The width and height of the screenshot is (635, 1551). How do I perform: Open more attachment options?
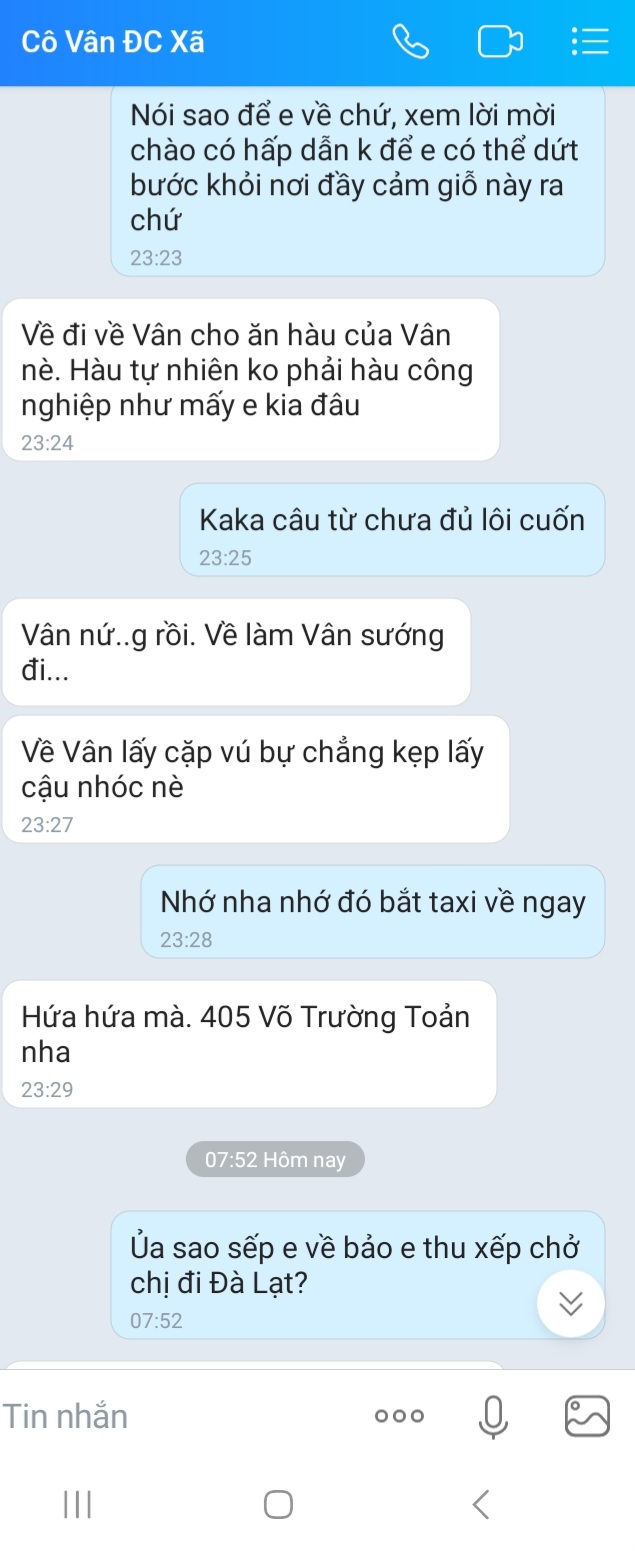point(399,1416)
